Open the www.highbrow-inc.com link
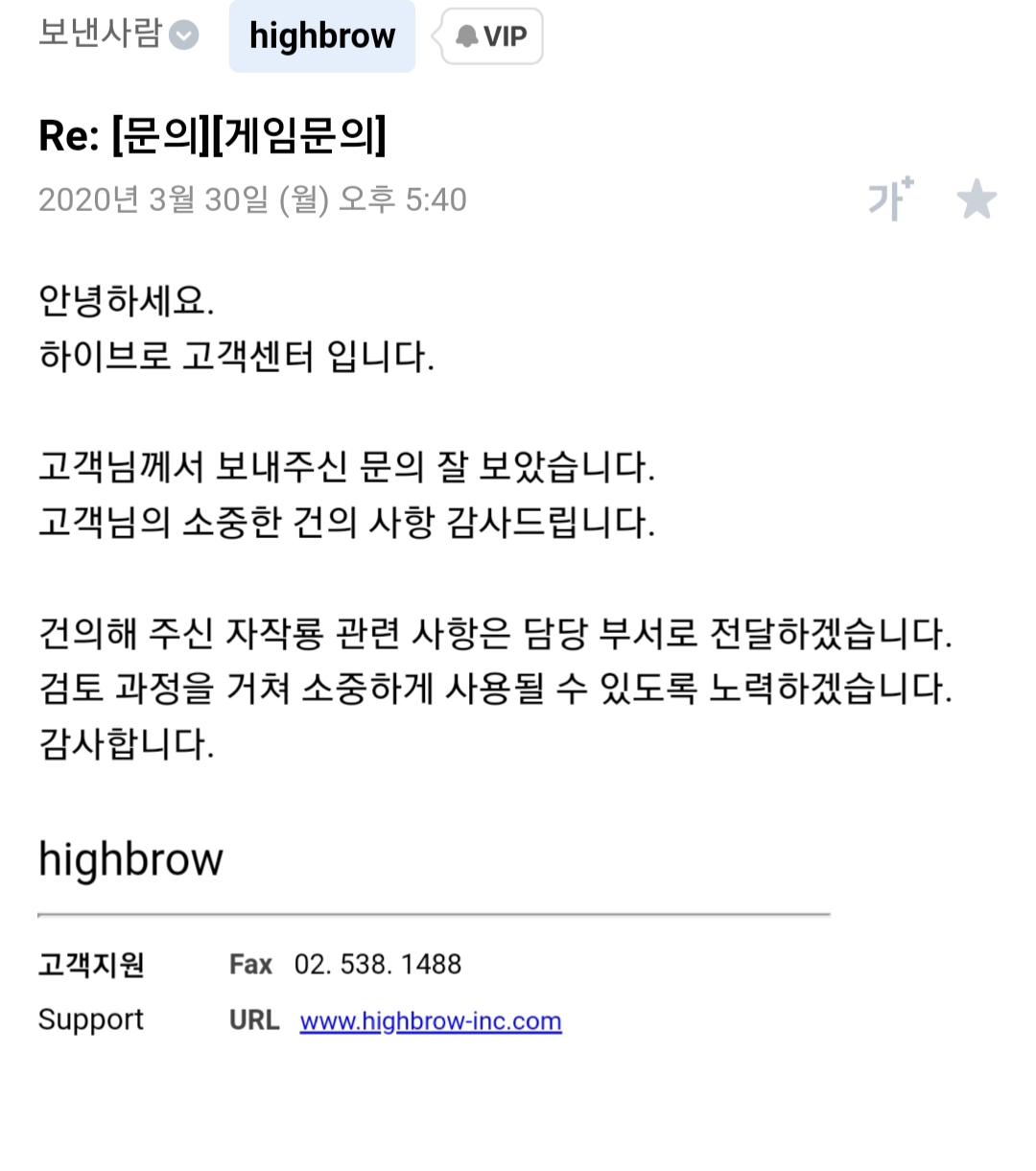This screenshot has width=1036, height=1171. 431,1021
